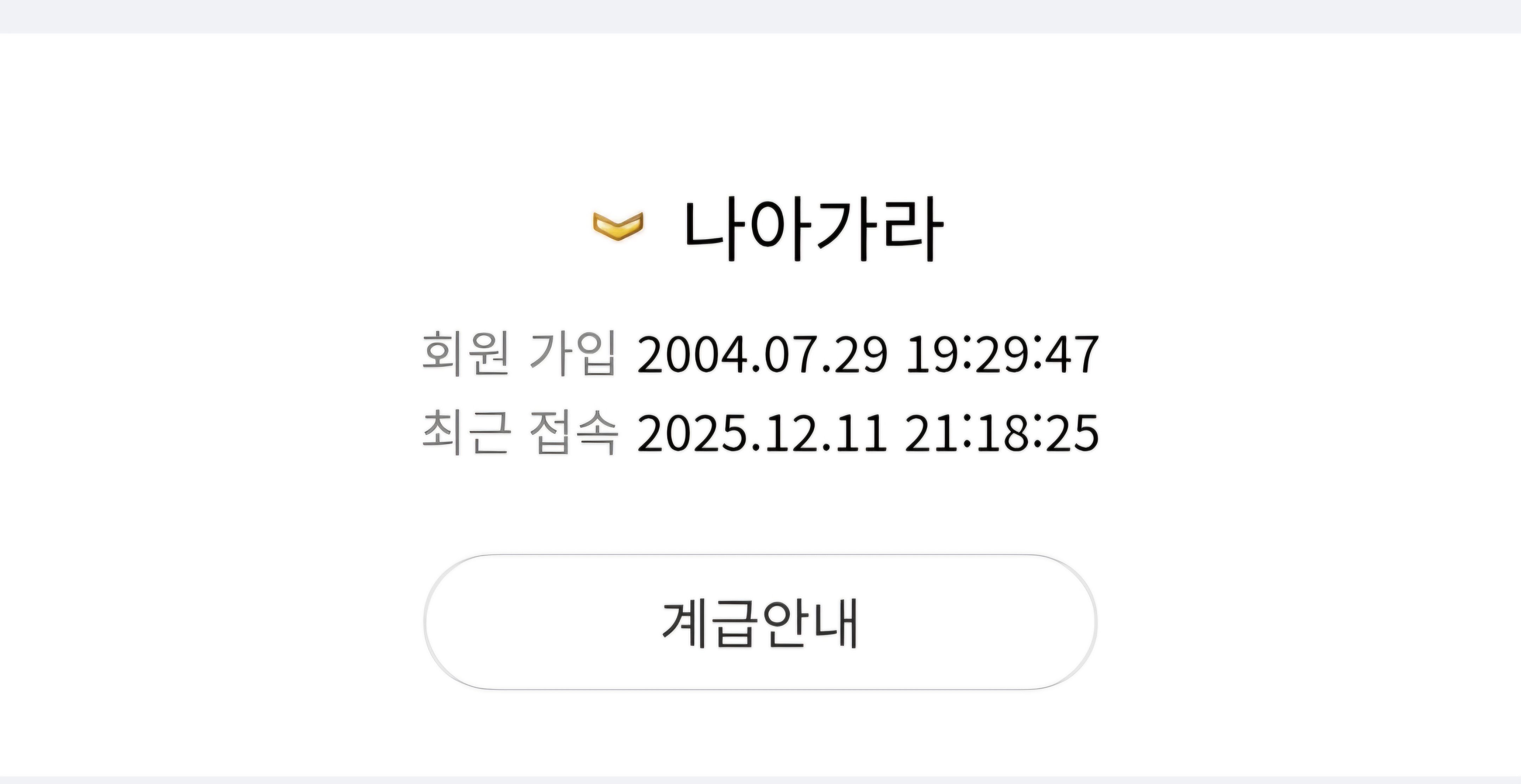Open the 계급안내 rank guide
The image size is (1521, 784).
click(760, 622)
